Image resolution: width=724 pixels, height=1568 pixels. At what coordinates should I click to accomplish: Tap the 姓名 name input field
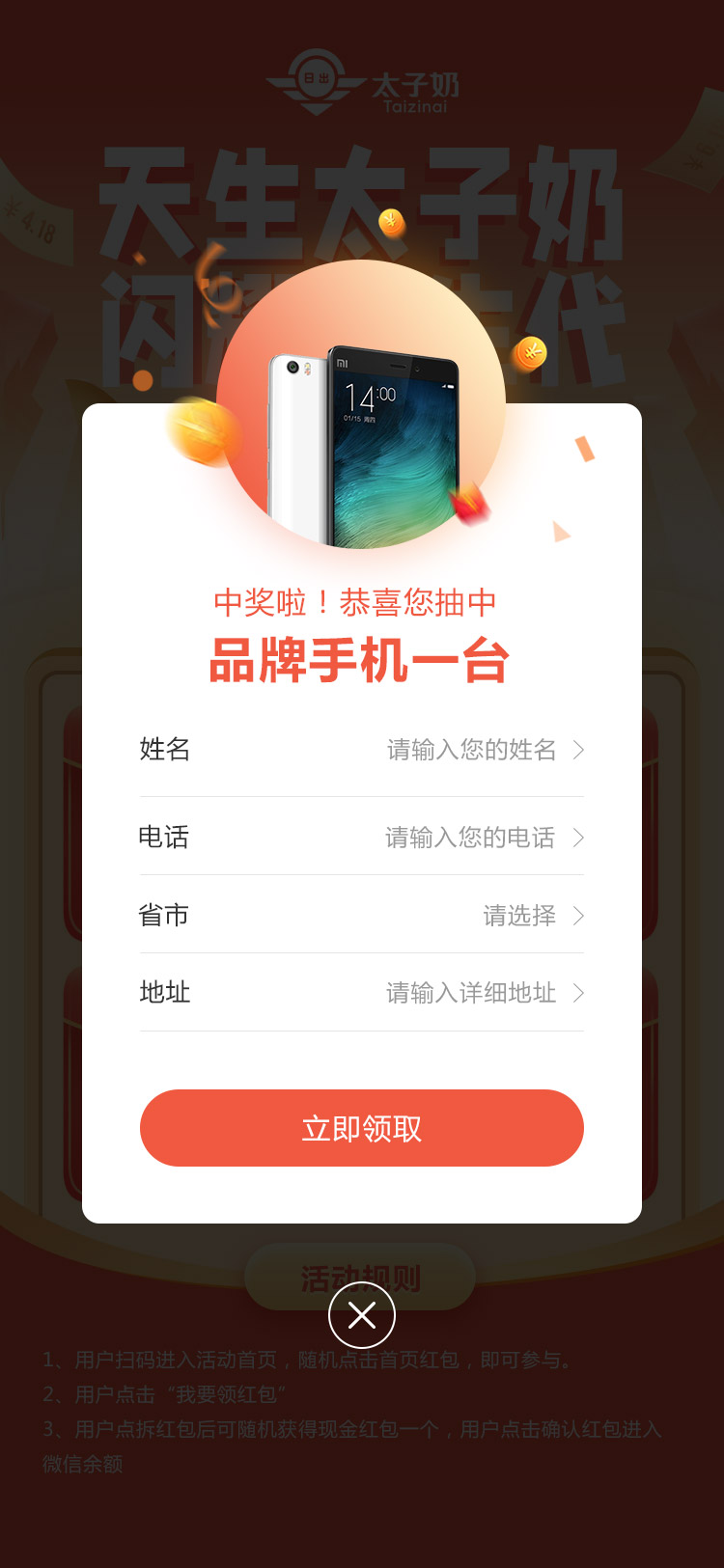(x=471, y=750)
